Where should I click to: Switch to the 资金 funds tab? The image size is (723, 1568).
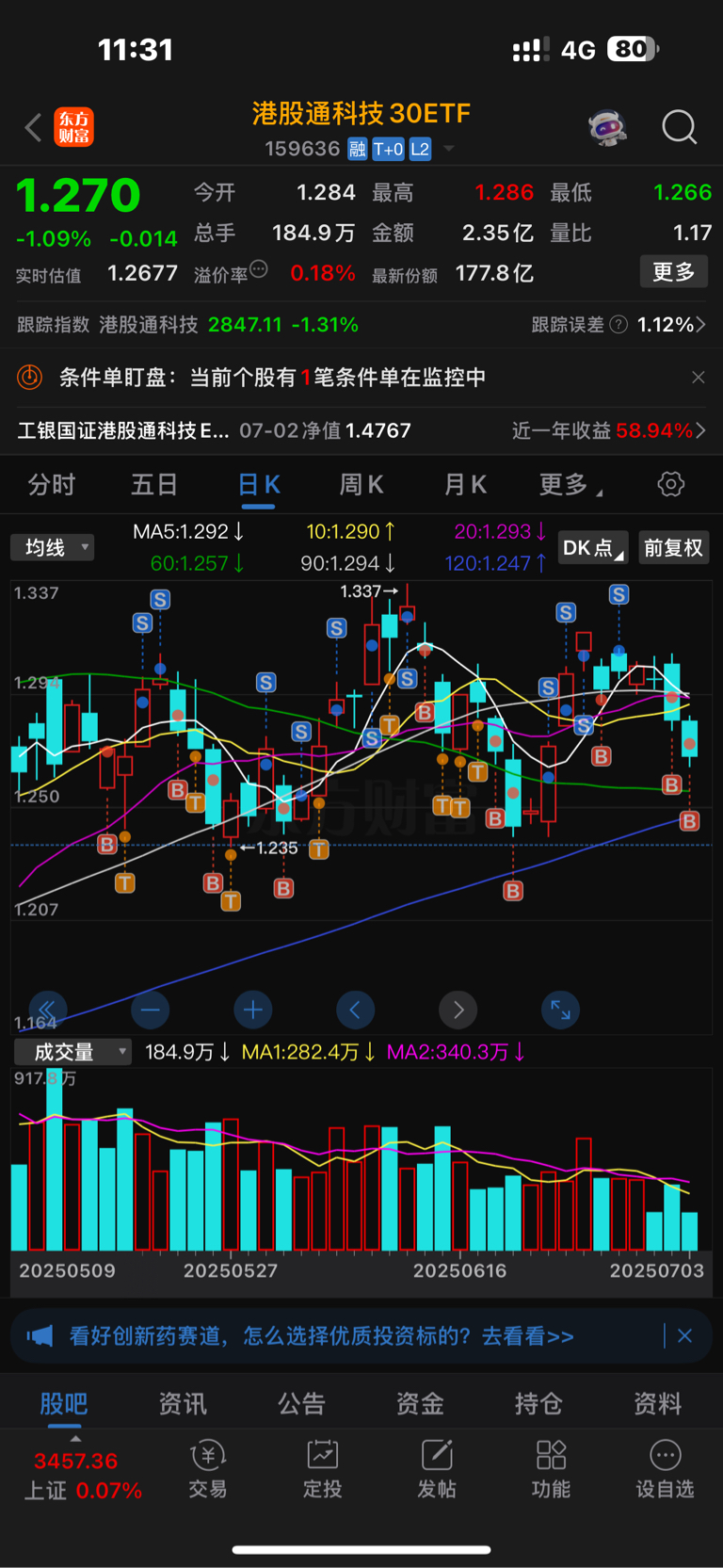coord(420,1403)
